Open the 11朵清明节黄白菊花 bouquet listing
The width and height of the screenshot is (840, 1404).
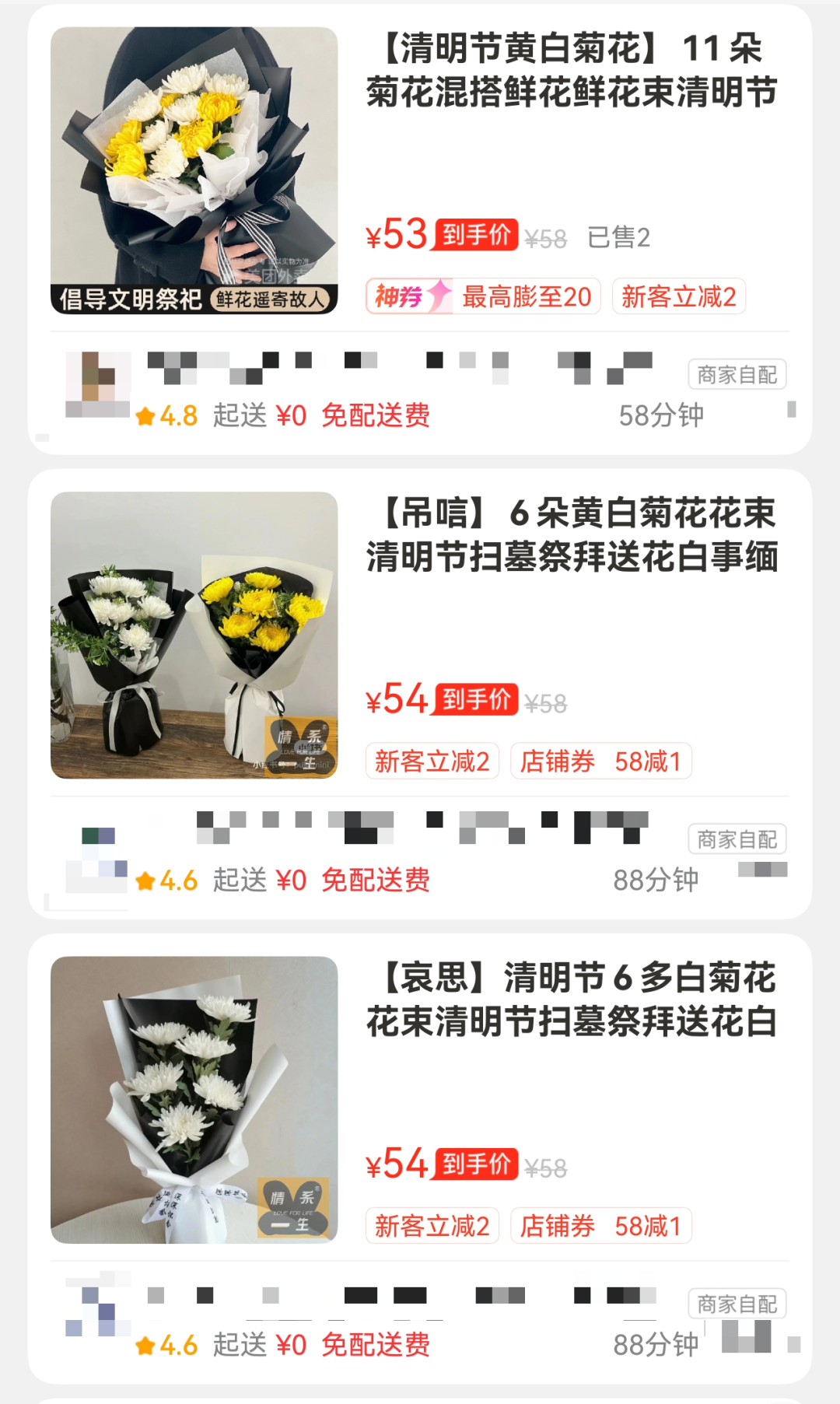tap(572, 70)
